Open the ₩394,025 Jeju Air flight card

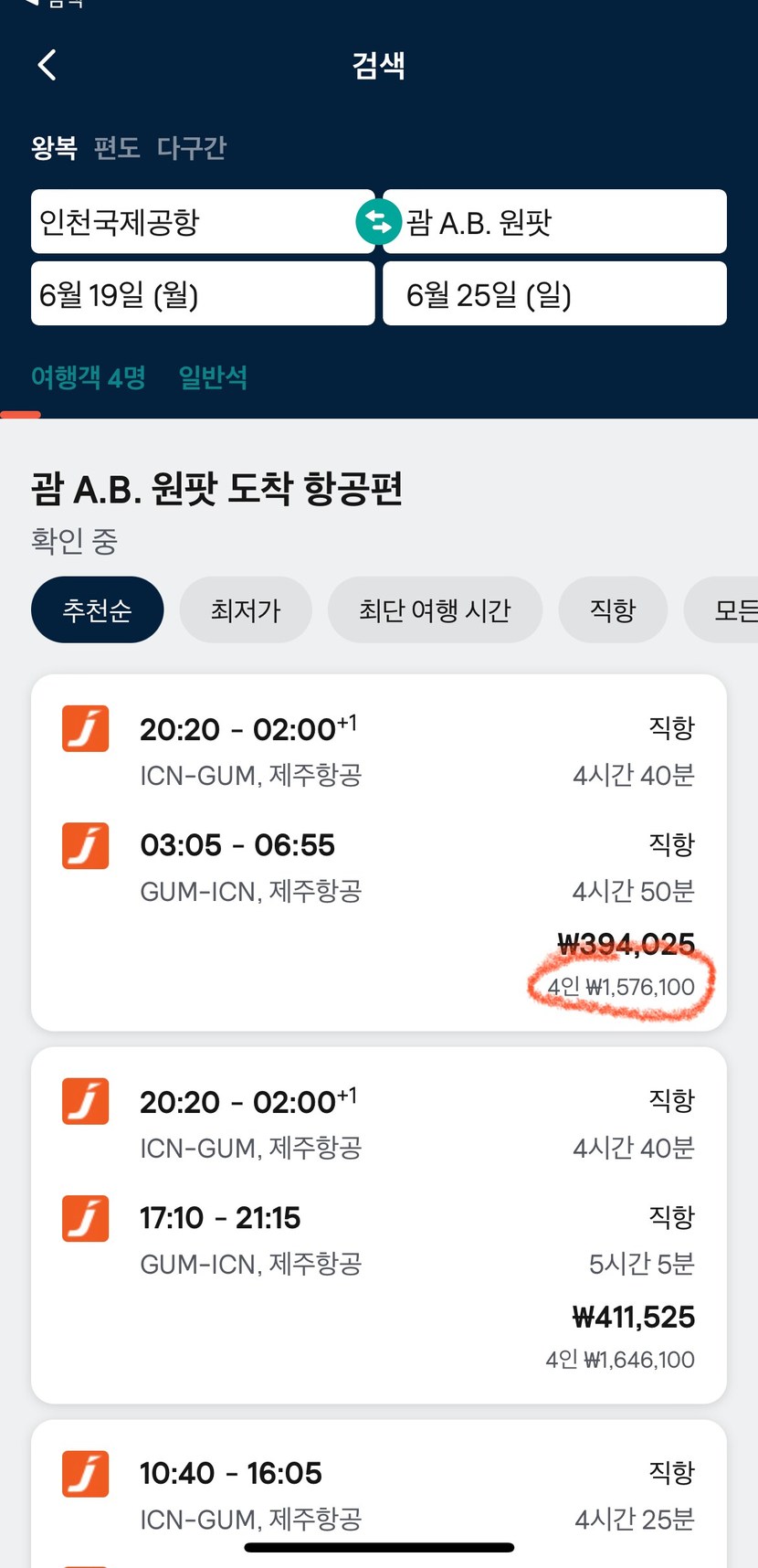point(379,853)
